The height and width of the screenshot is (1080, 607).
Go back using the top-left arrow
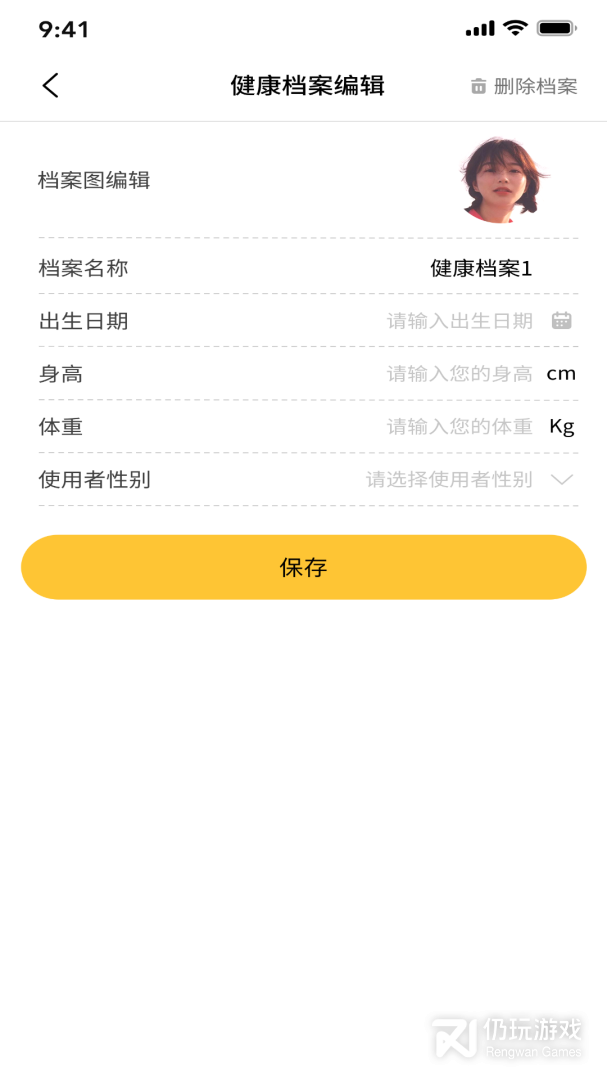pos(50,86)
